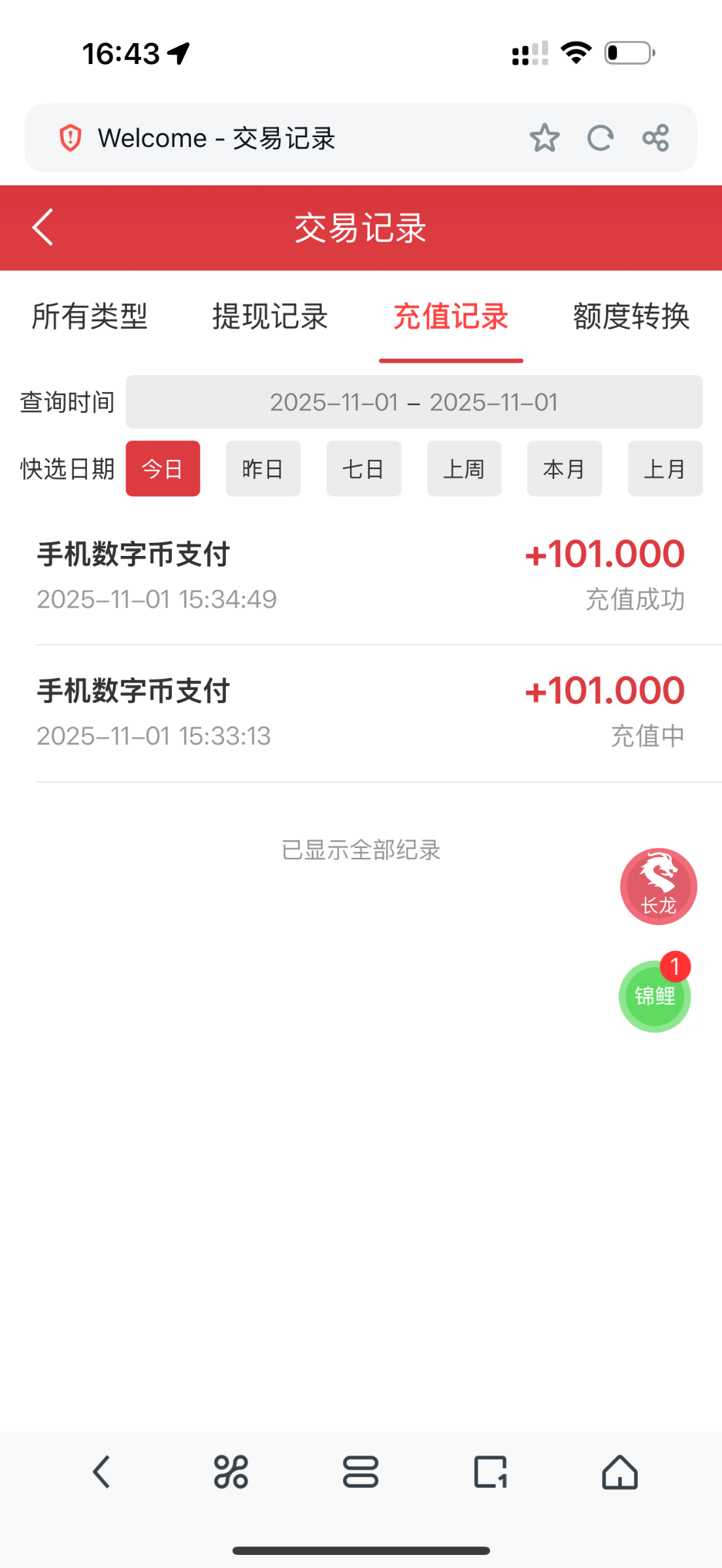Open the share icon in address bar
The image size is (722, 1568).
[x=655, y=137]
